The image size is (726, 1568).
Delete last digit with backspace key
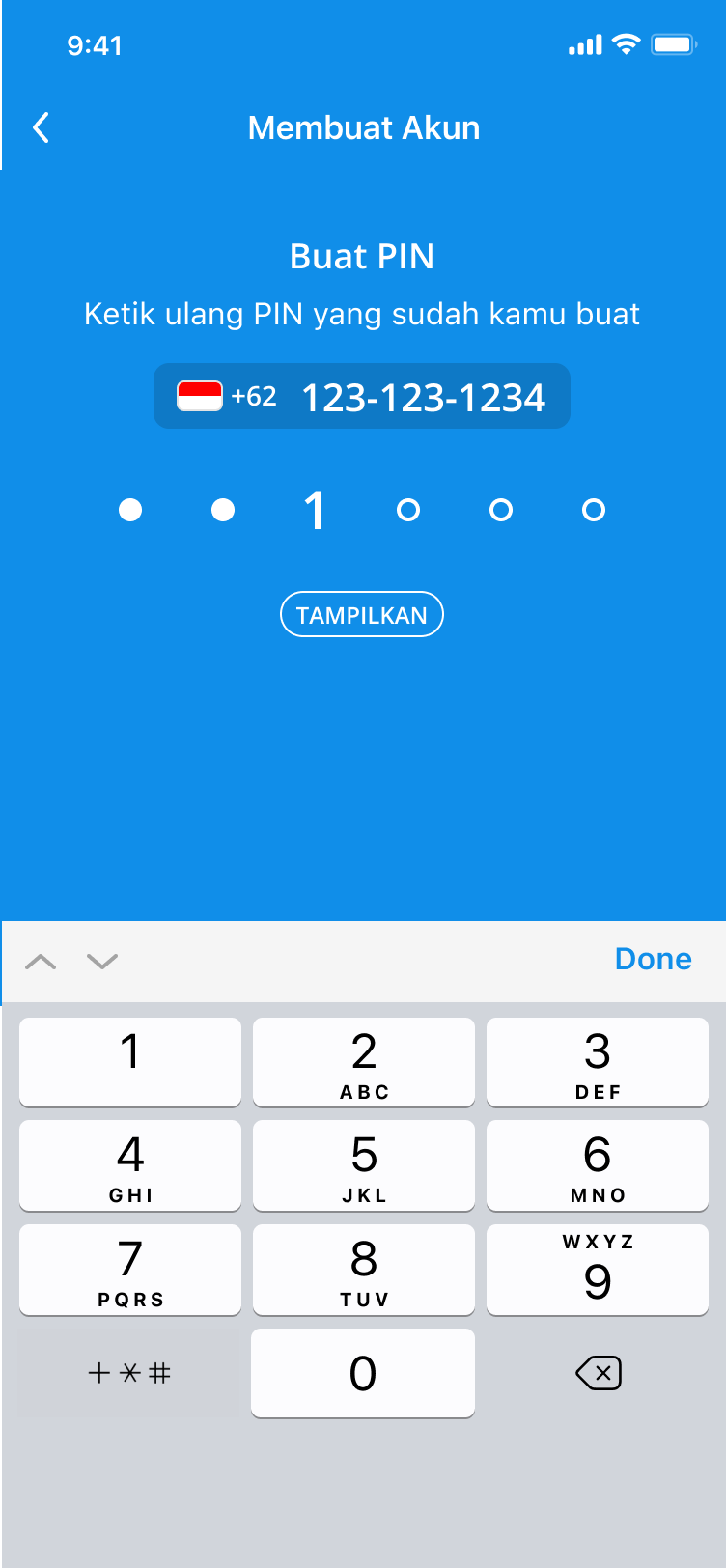(x=599, y=1372)
